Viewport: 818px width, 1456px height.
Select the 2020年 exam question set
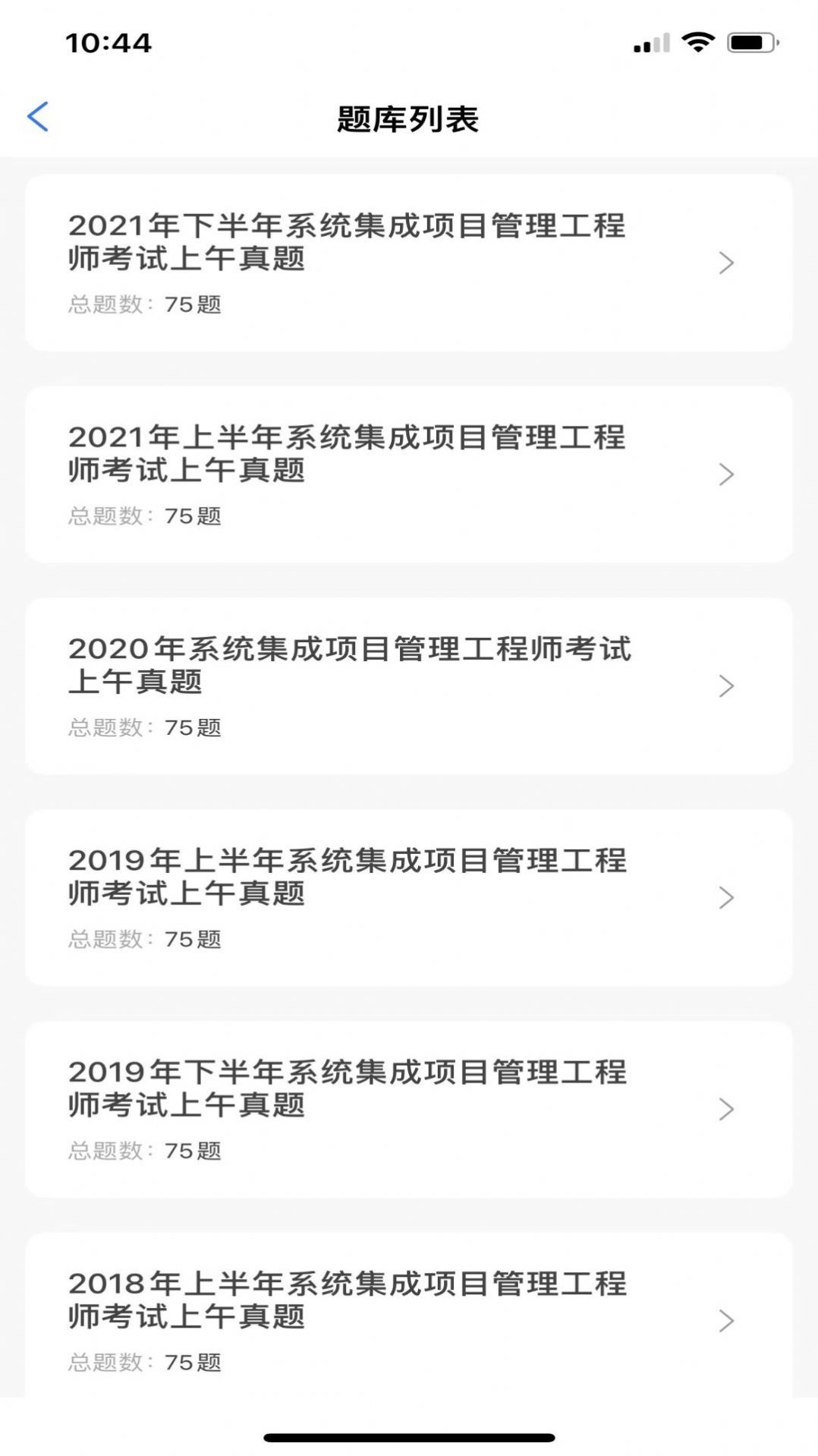[408, 685]
